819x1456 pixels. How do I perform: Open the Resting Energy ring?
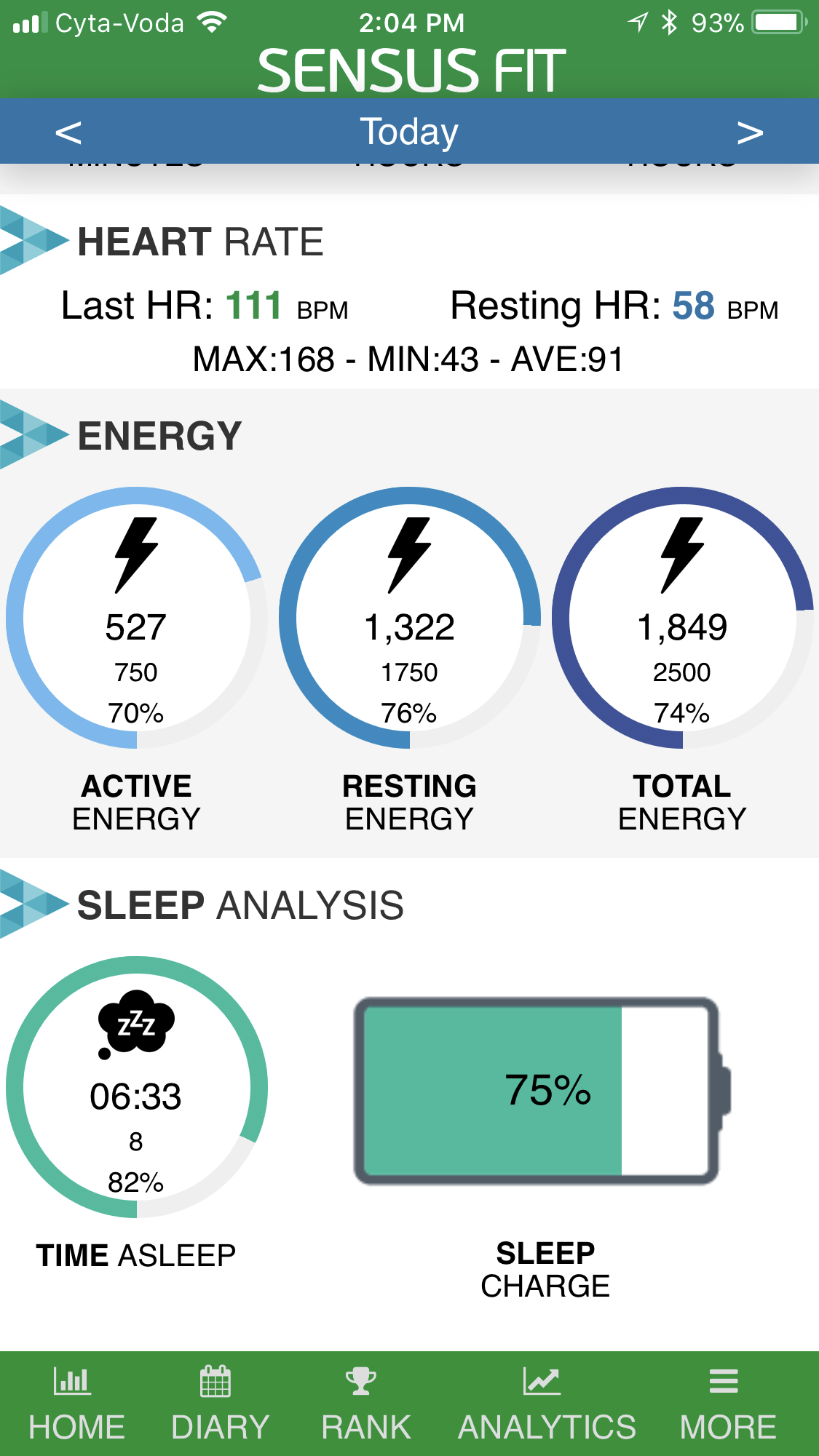pos(410,618)
